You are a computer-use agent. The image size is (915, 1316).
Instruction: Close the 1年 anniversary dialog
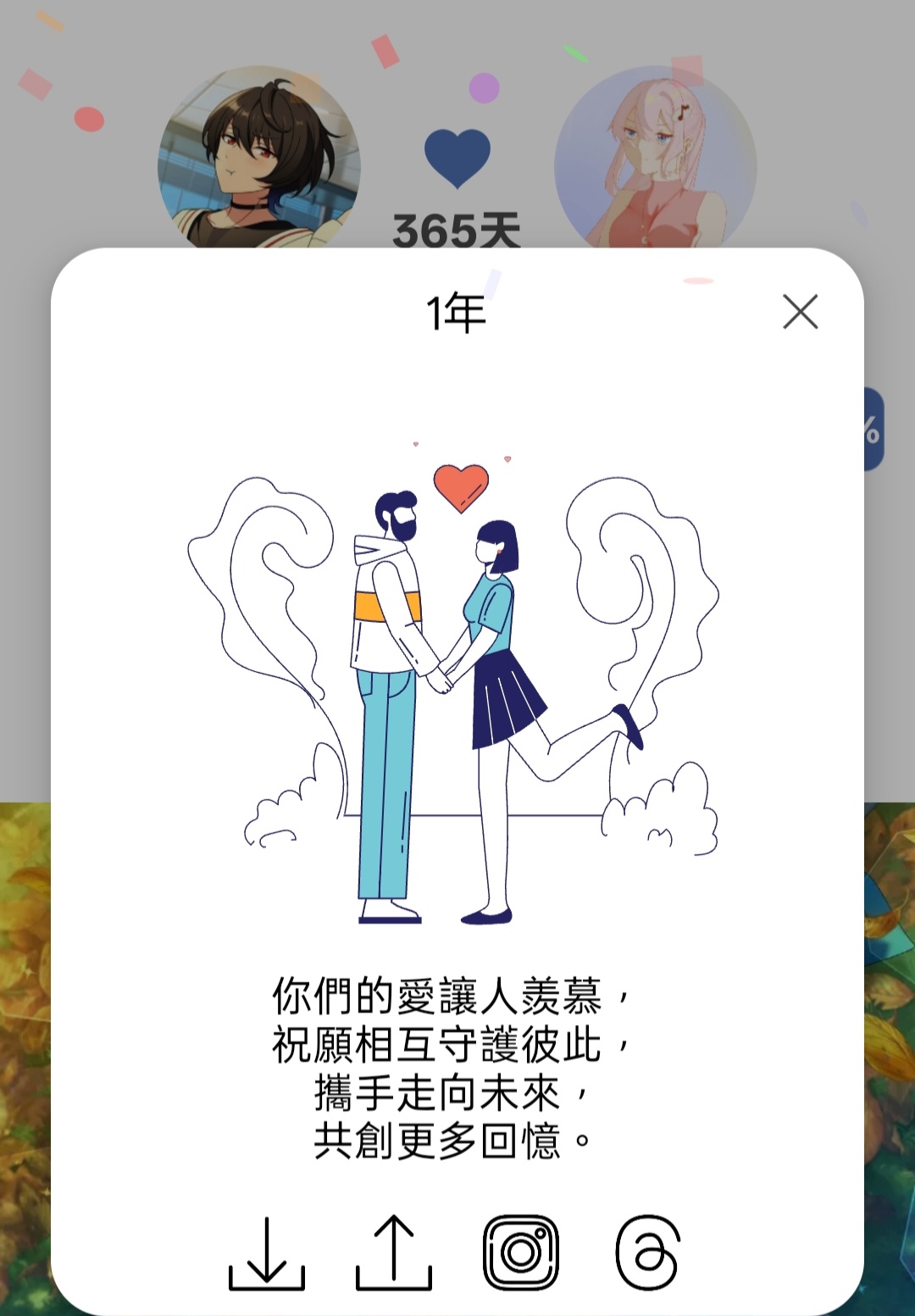(800, 312)
